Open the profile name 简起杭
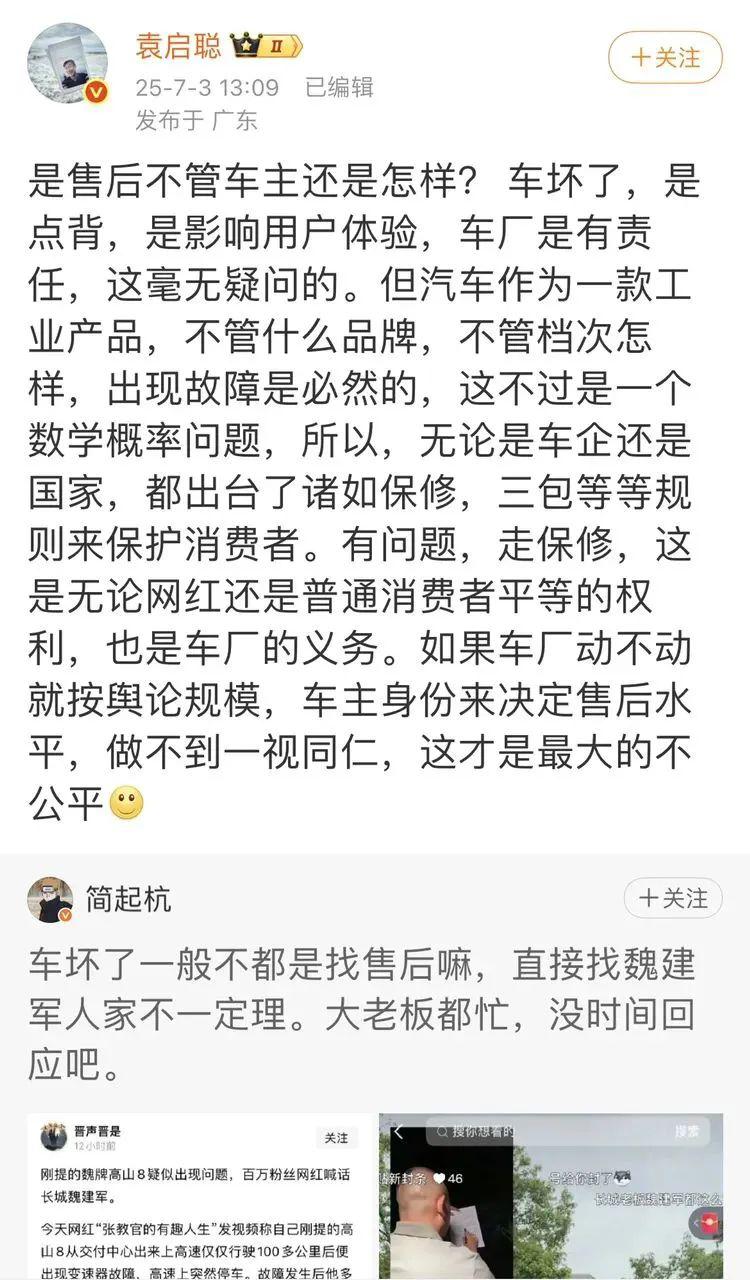Image resolution: width=750 pixels, height=1280 pixels. (x=126, y=898)
